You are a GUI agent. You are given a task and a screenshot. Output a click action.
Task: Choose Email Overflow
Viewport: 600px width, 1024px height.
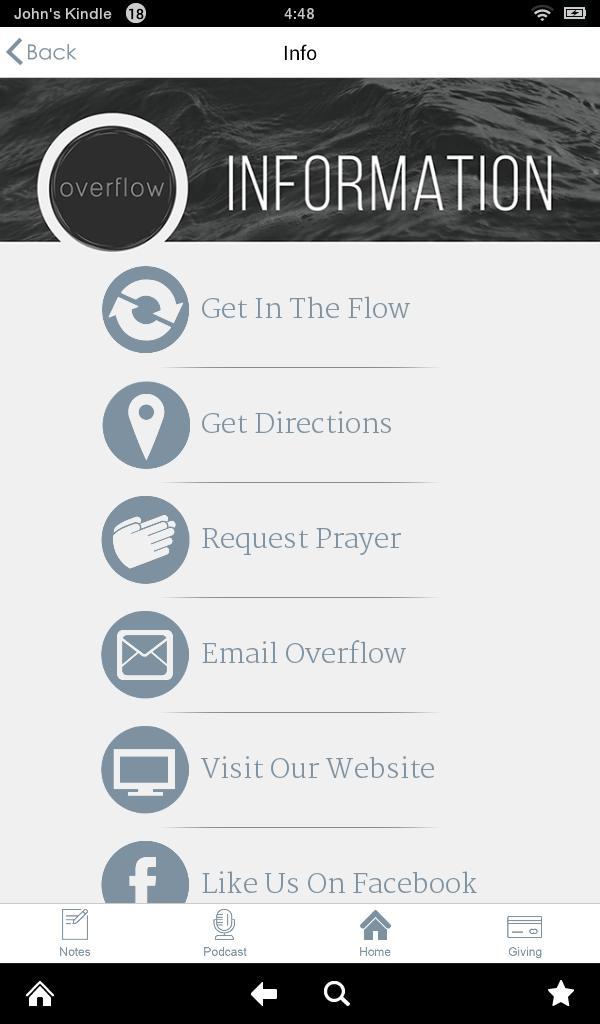pyautogui.click(x=270, y=654)
